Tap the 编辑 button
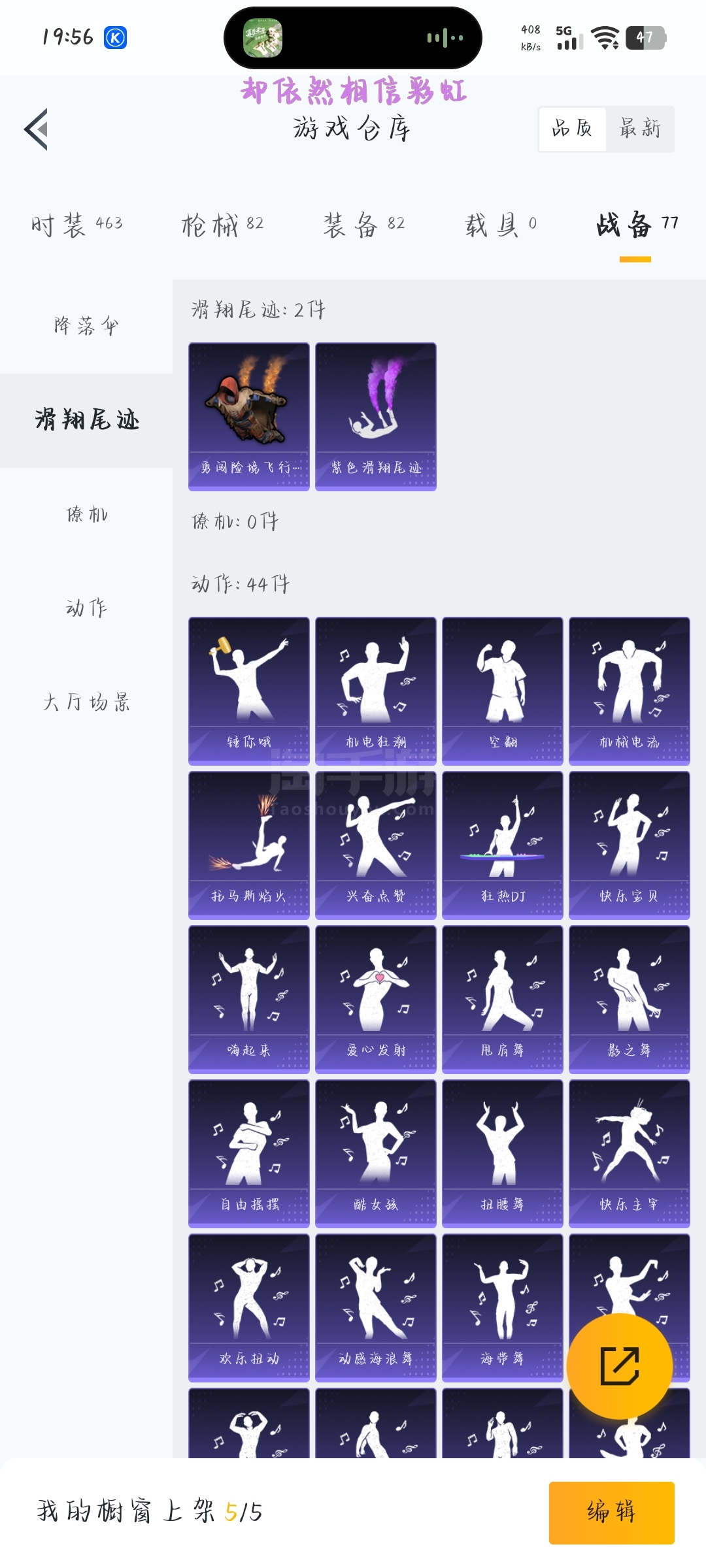This screenshot has width=706, height=1568. click(x=612, y=1512)
